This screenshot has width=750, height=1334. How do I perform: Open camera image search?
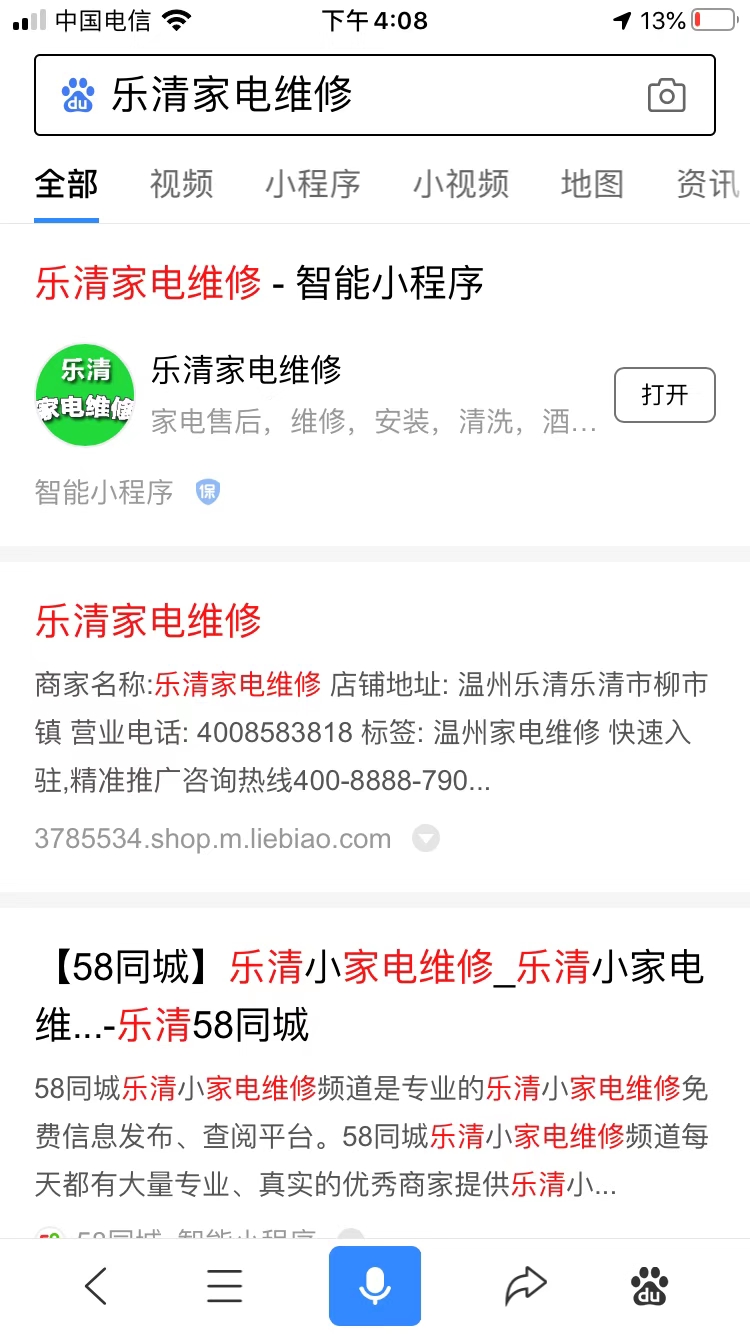[666, 96]
